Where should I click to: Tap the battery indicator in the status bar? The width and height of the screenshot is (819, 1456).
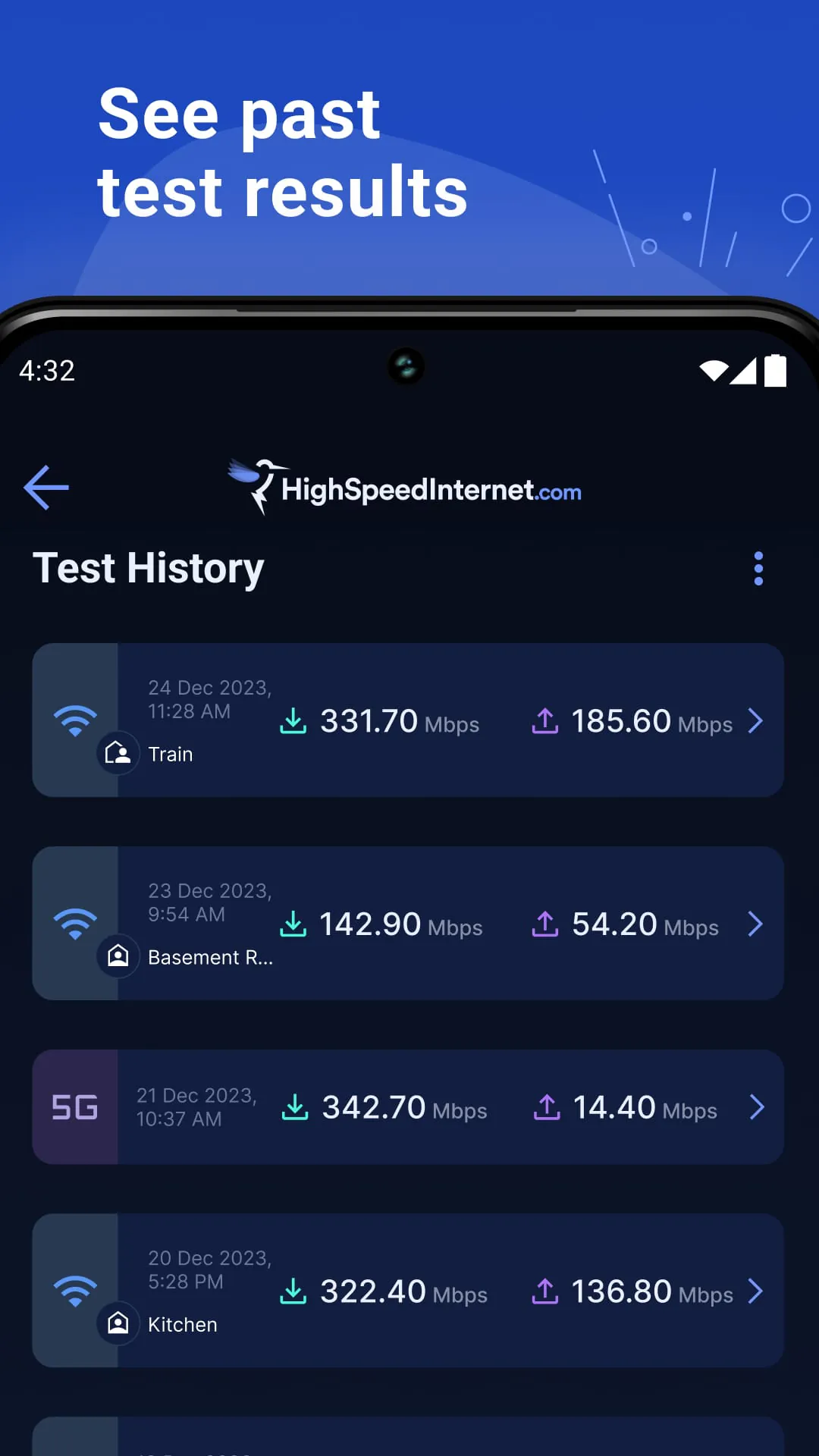coord(775,369)
